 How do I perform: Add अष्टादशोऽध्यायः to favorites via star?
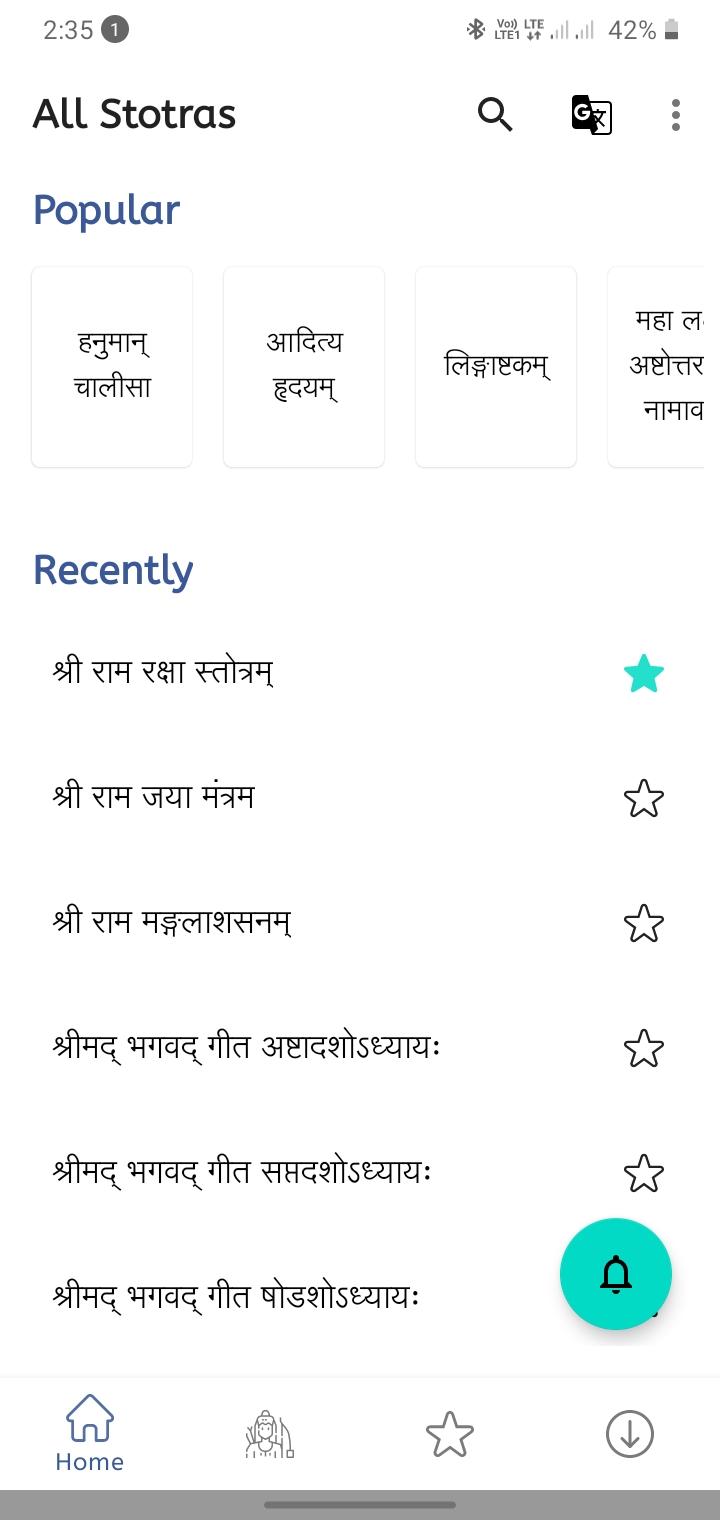(x=643, y=1049)
